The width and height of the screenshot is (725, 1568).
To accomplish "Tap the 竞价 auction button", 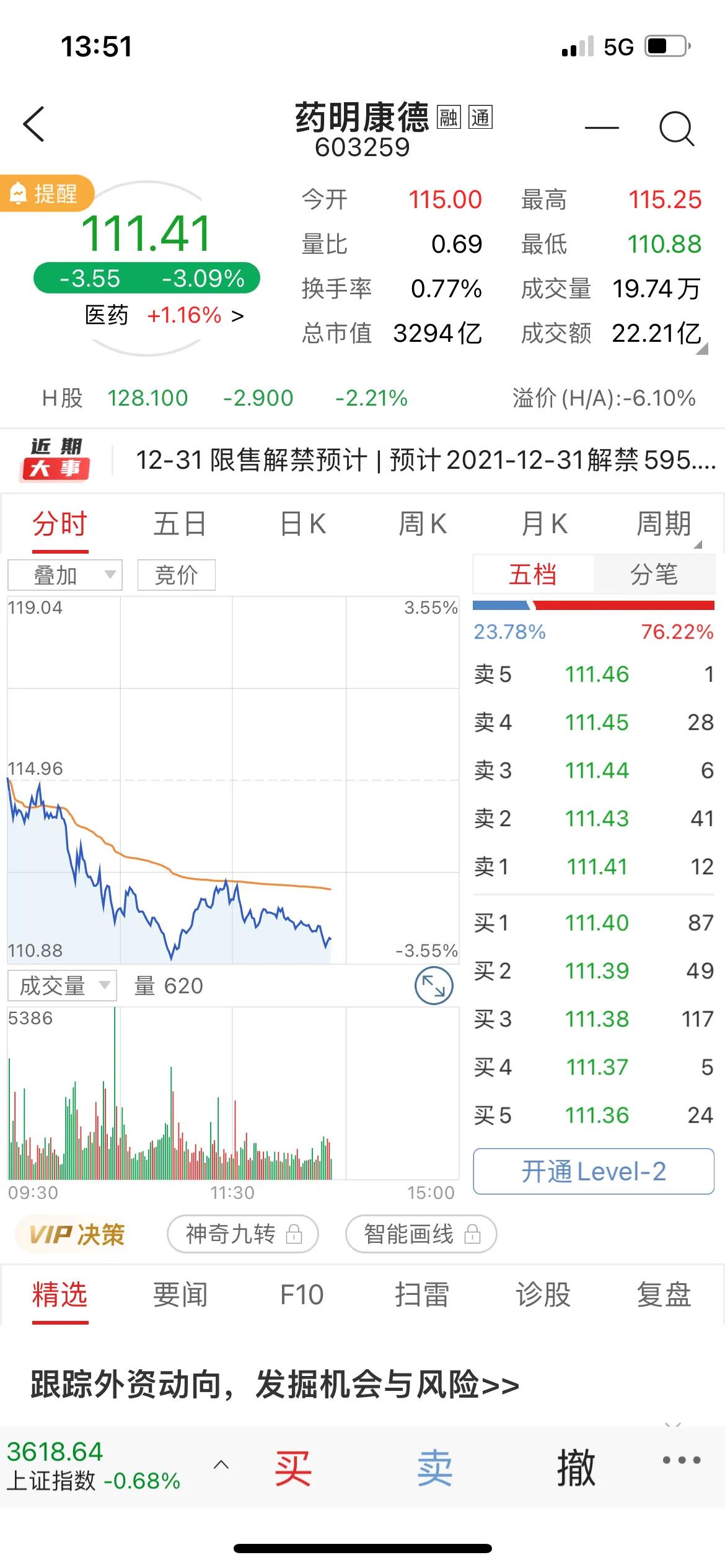I will click(177, 575).
